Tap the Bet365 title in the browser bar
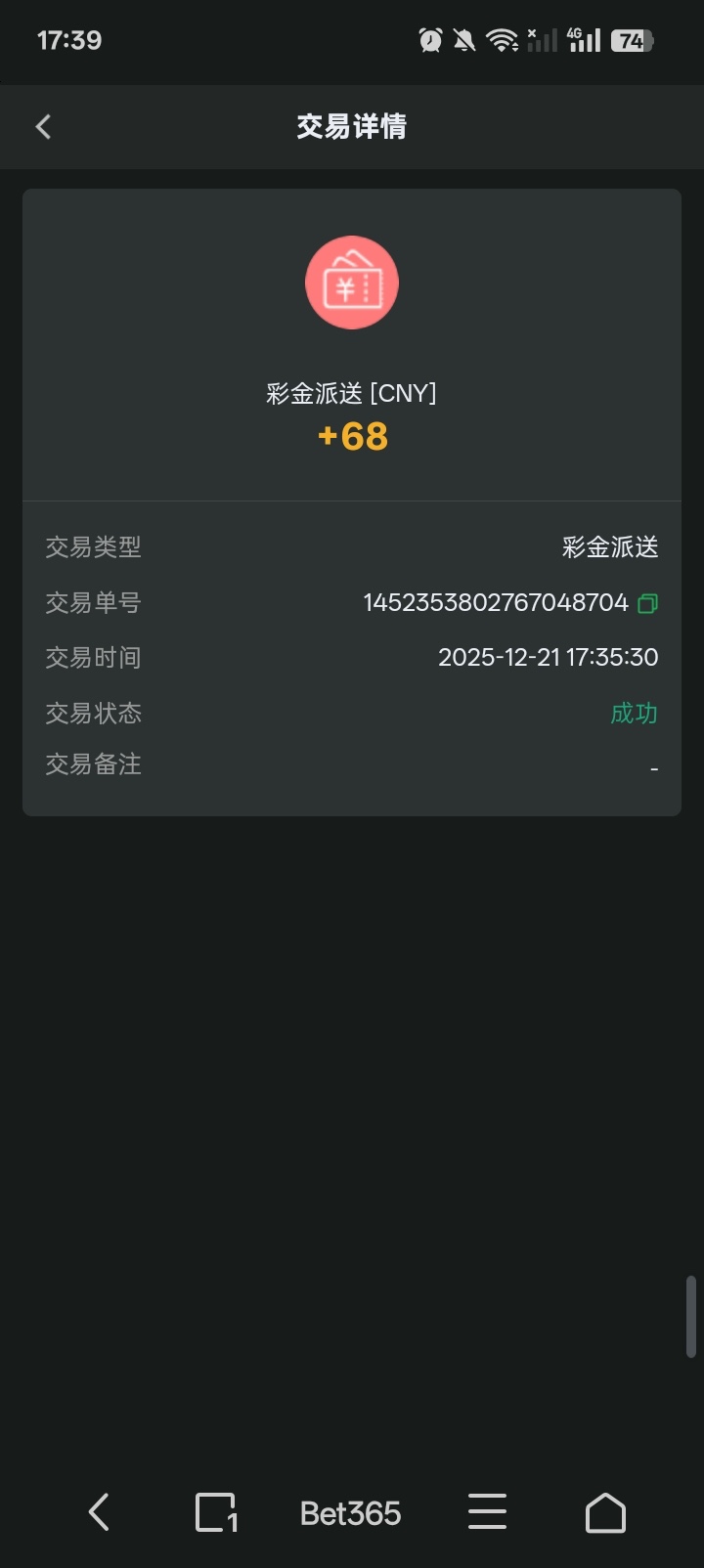704x1568 pixels. [x=350, y=1513]
